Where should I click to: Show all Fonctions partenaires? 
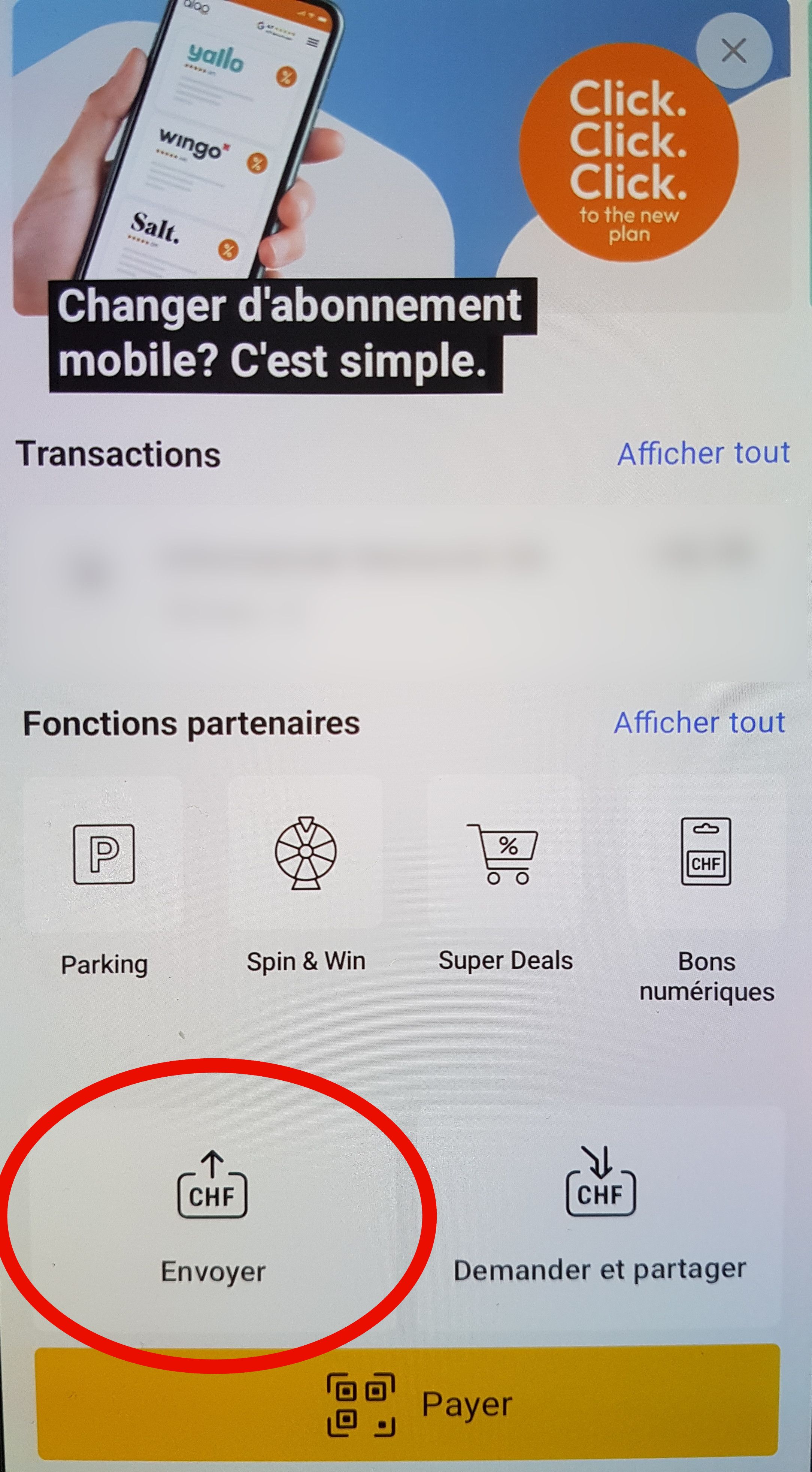[x=700, y=723]
